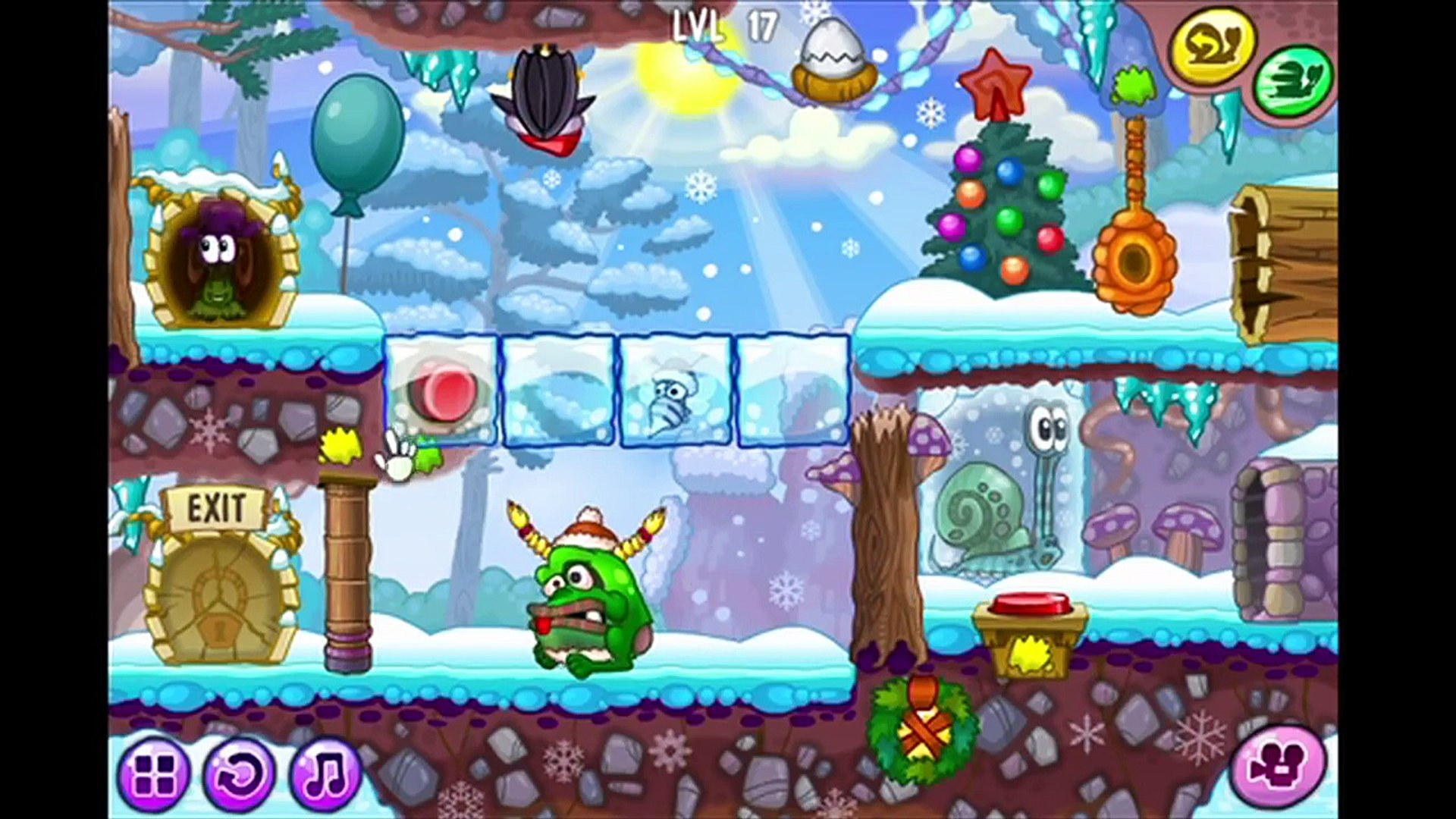Viewport: 1456px width, 819px height.
Task: Restart the current level
Action: coord(238,775)
